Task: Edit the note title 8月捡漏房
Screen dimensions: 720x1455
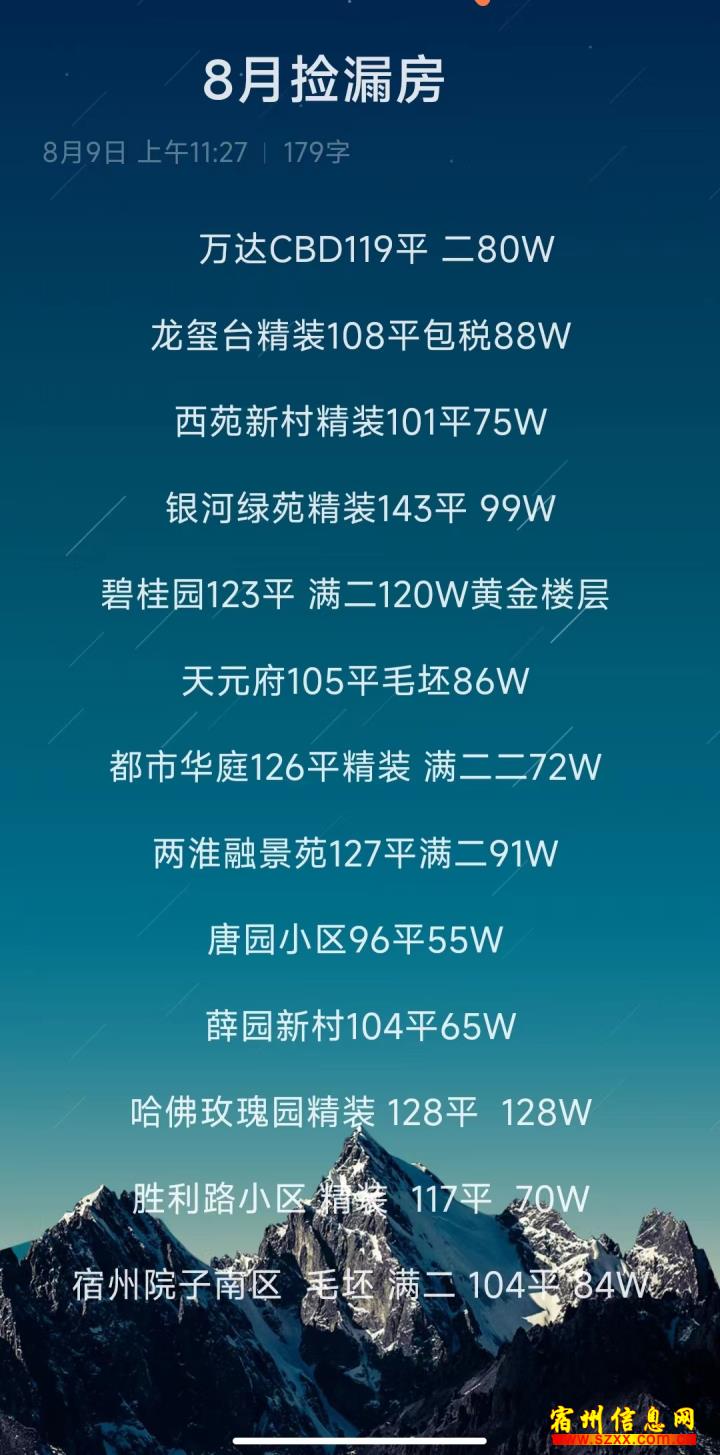Action: click(x=323, y=82)
